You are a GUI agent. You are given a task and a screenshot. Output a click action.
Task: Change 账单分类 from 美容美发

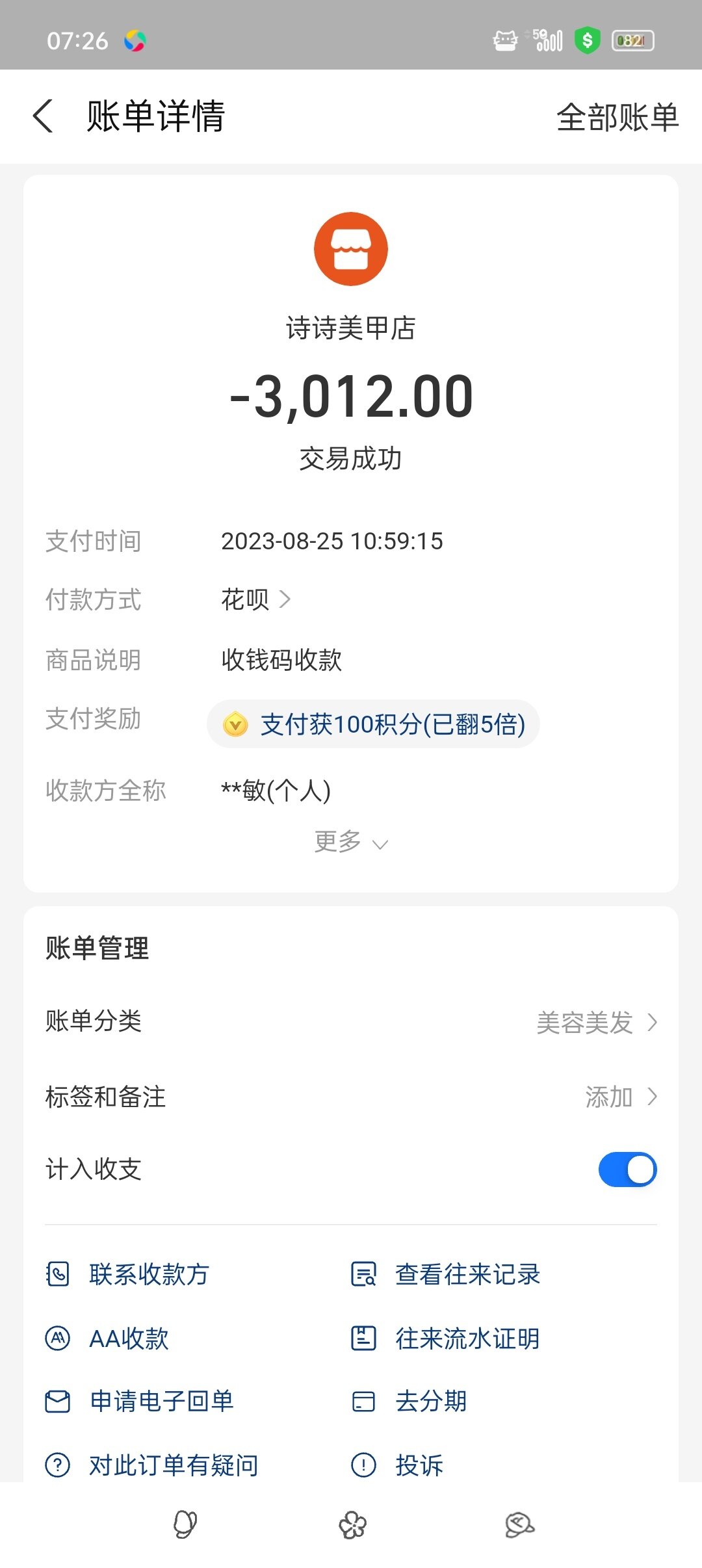(x=351, y=1022)
